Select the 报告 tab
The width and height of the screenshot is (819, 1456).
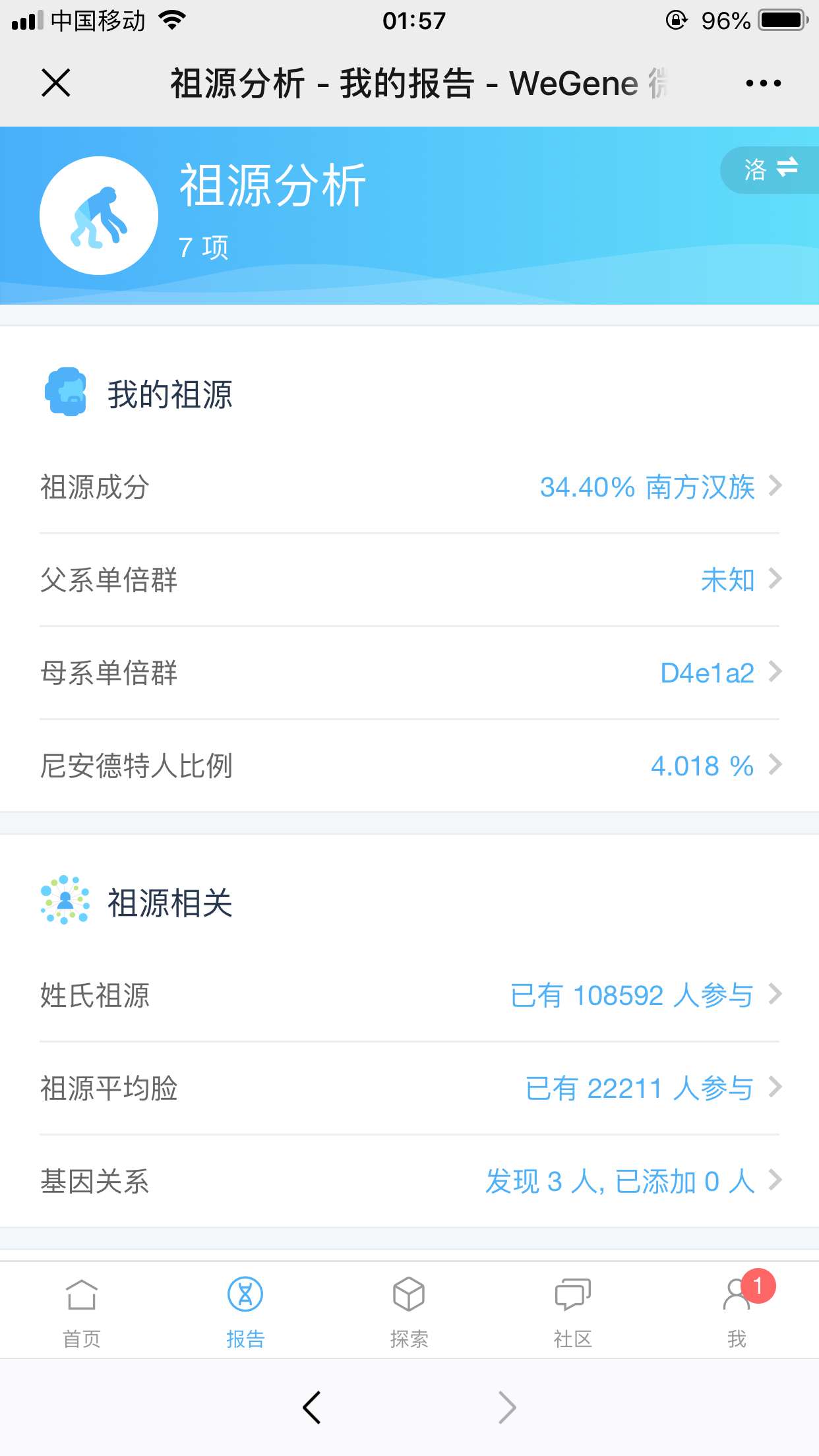pos(245,1310)
